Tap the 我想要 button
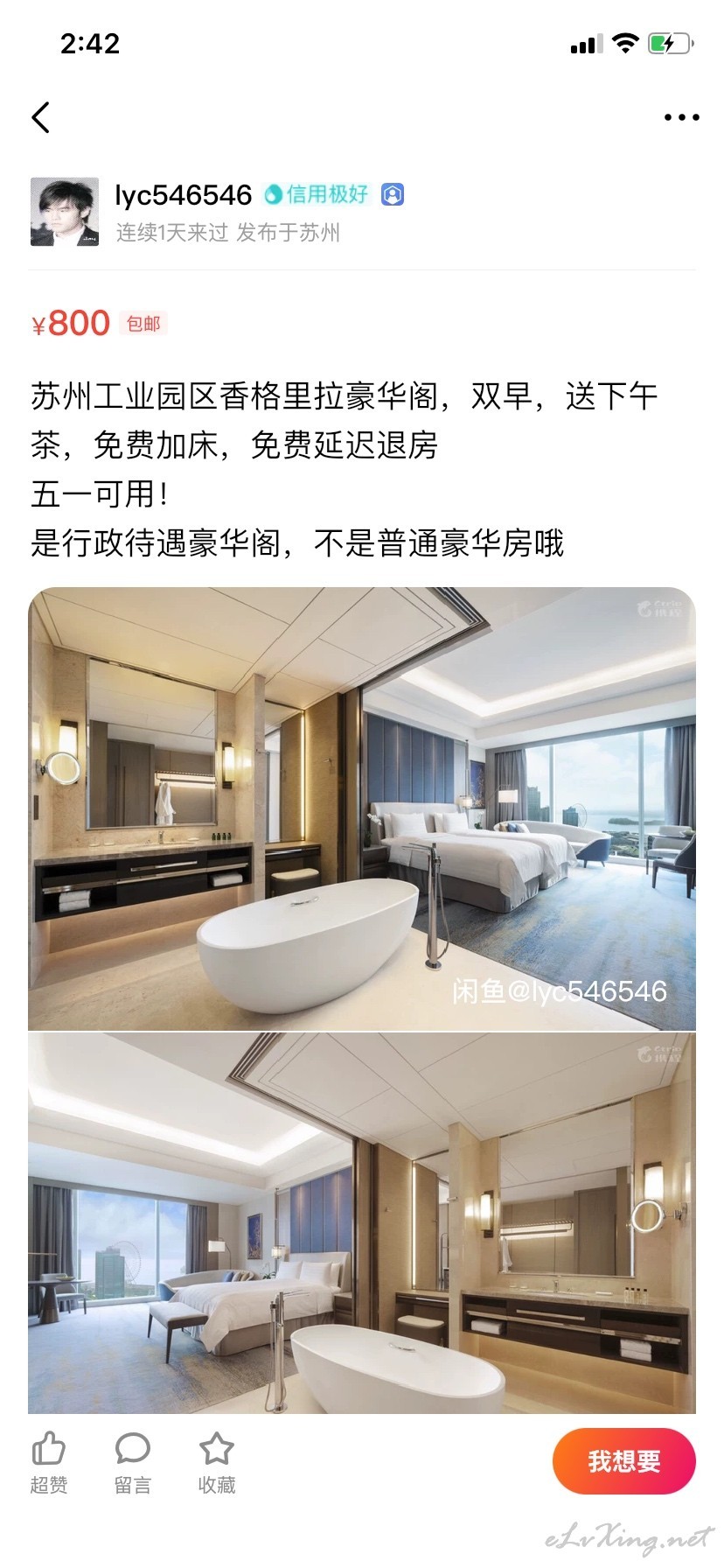Viewport: 724px width, 1568px height. click(x=624, y=1461)
